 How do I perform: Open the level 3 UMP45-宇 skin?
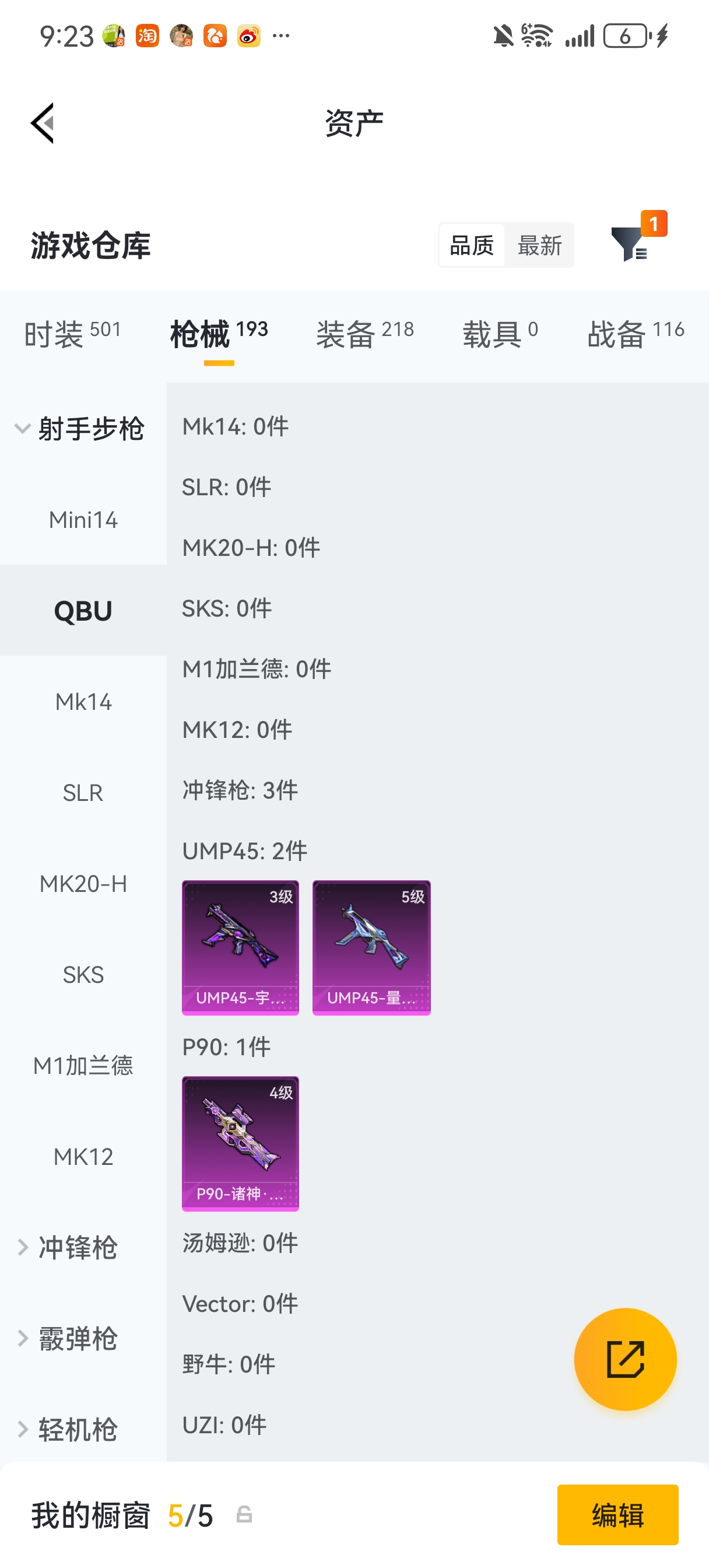pyautogui.click(x=240, y=947)
